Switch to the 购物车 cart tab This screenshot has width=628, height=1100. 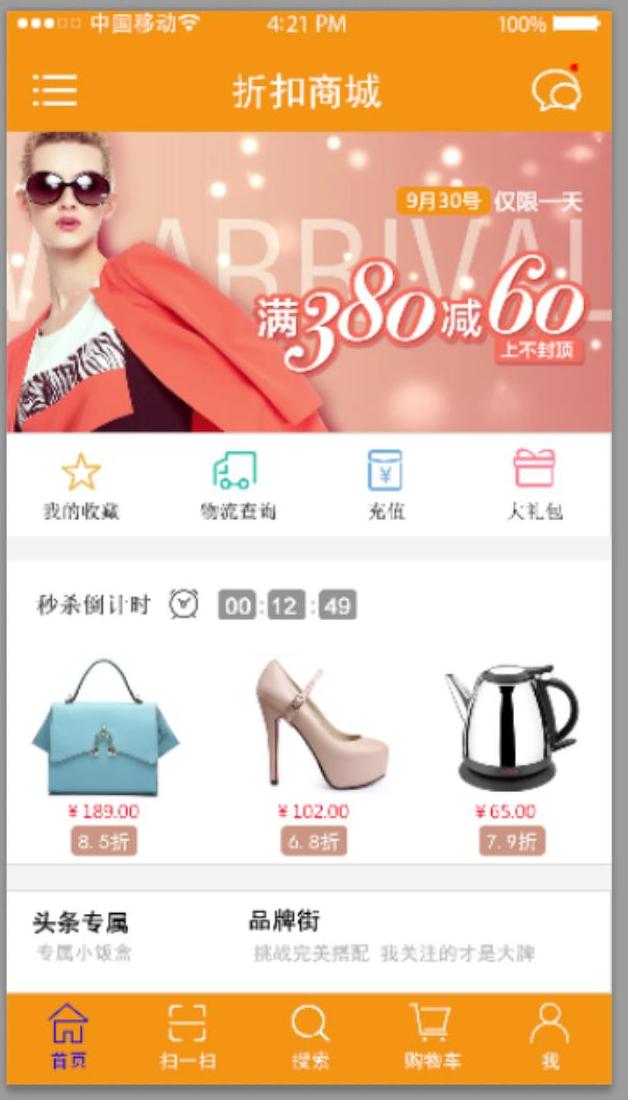click(431, 1036)
